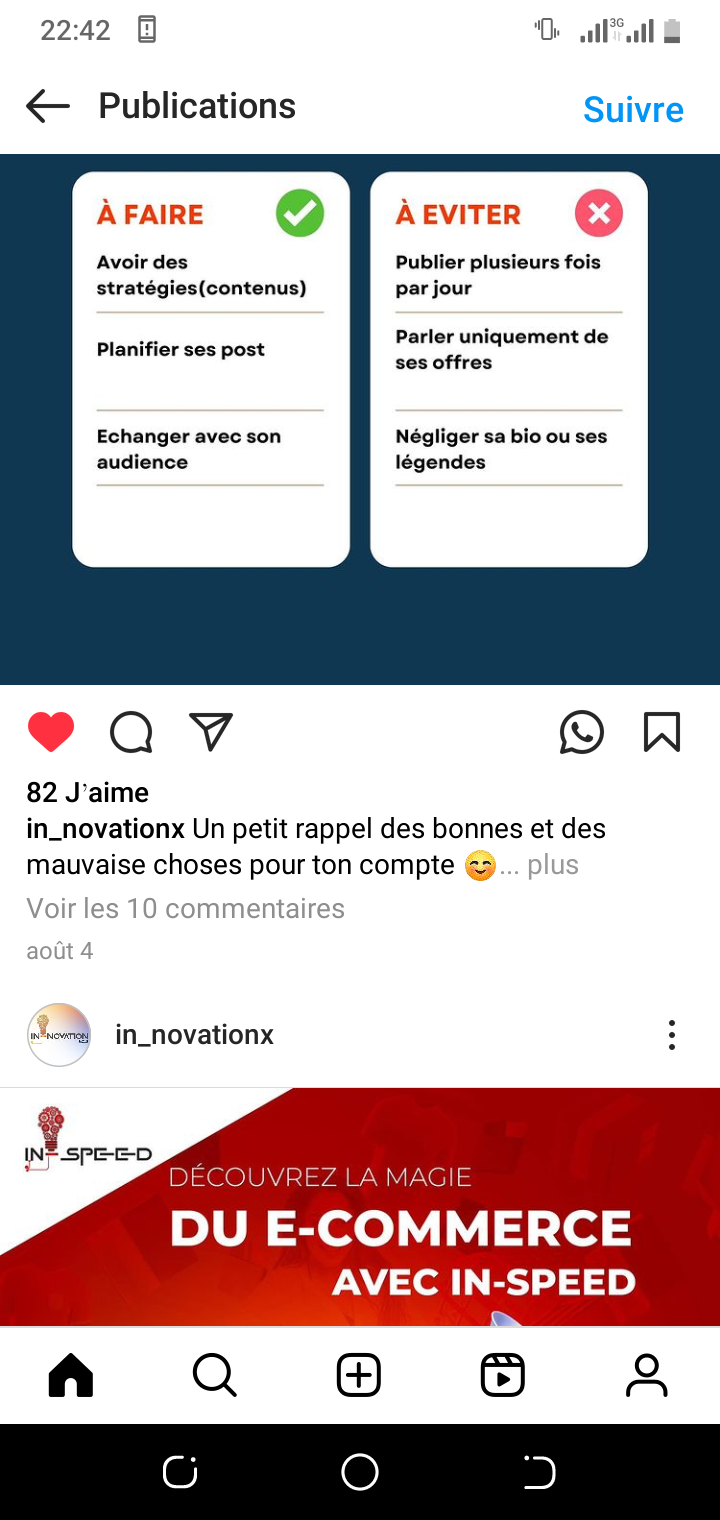Switch to the Search tab
720x1520 pixels.
pos(215,1376)
